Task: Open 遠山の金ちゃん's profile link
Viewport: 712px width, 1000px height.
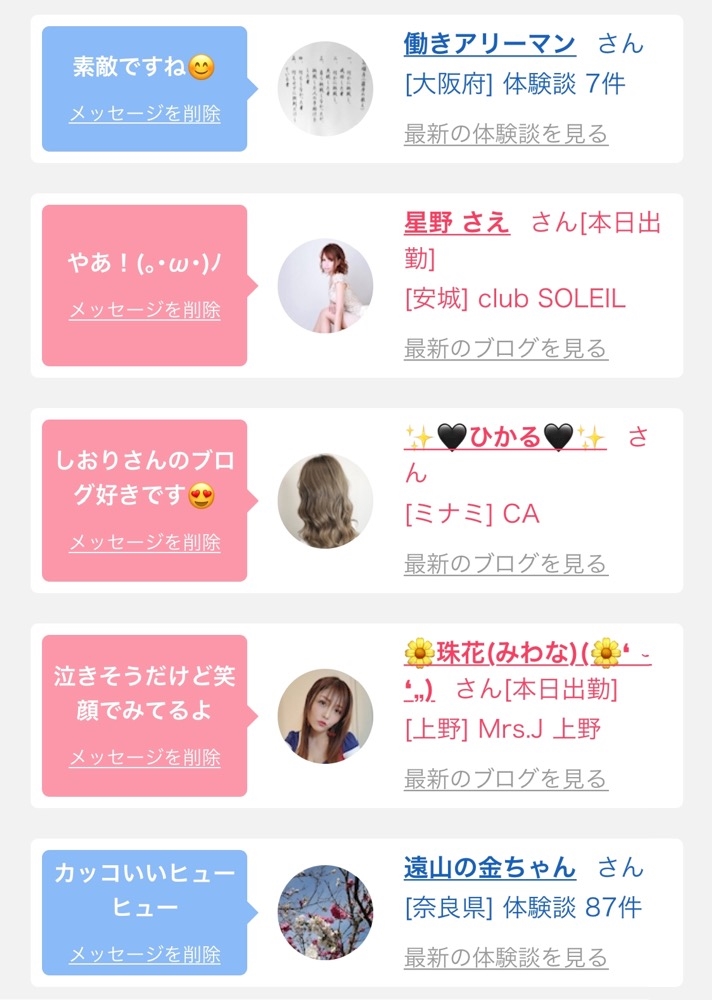Action: tap(489, 867)
